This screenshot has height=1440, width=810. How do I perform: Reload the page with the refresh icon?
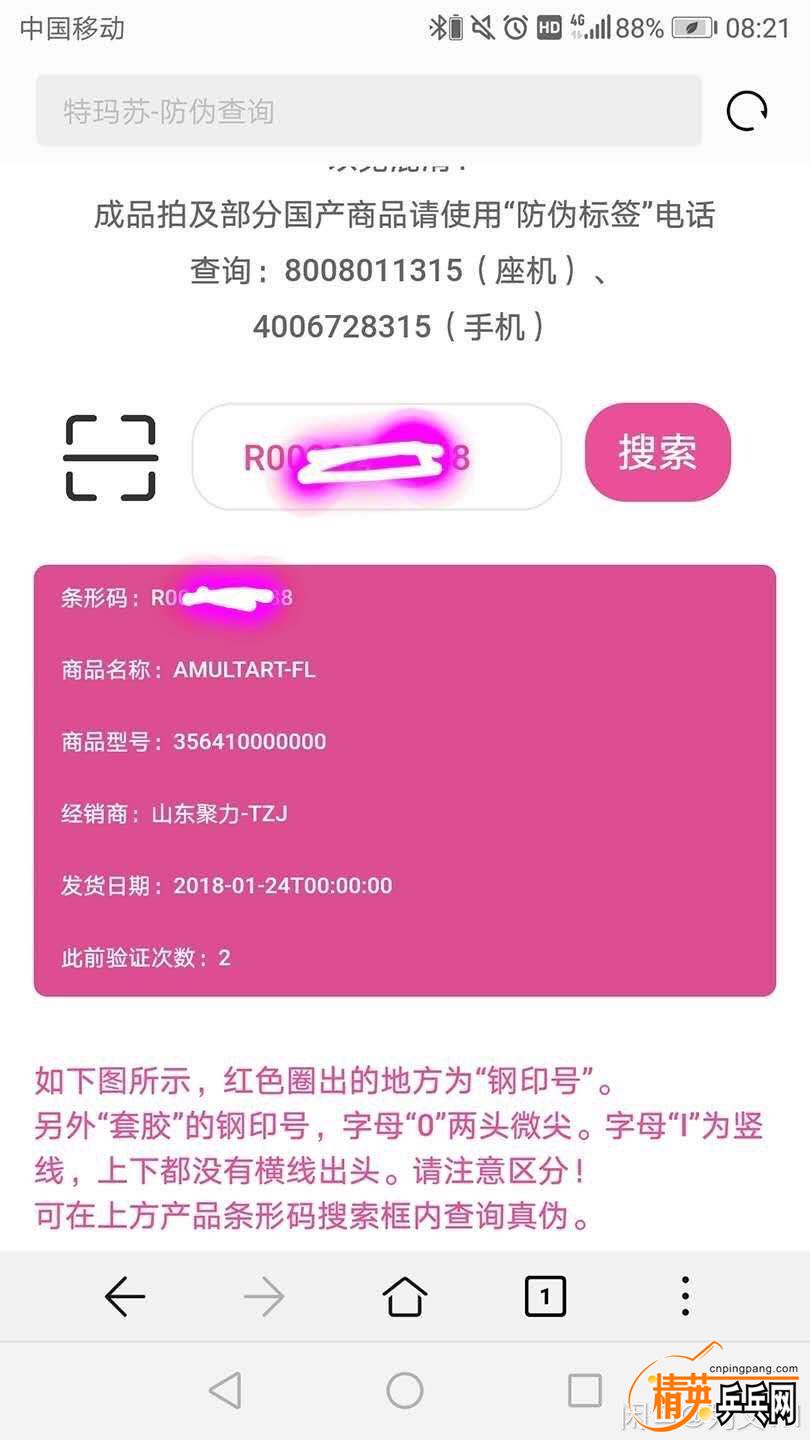click(x=746, y=111)
